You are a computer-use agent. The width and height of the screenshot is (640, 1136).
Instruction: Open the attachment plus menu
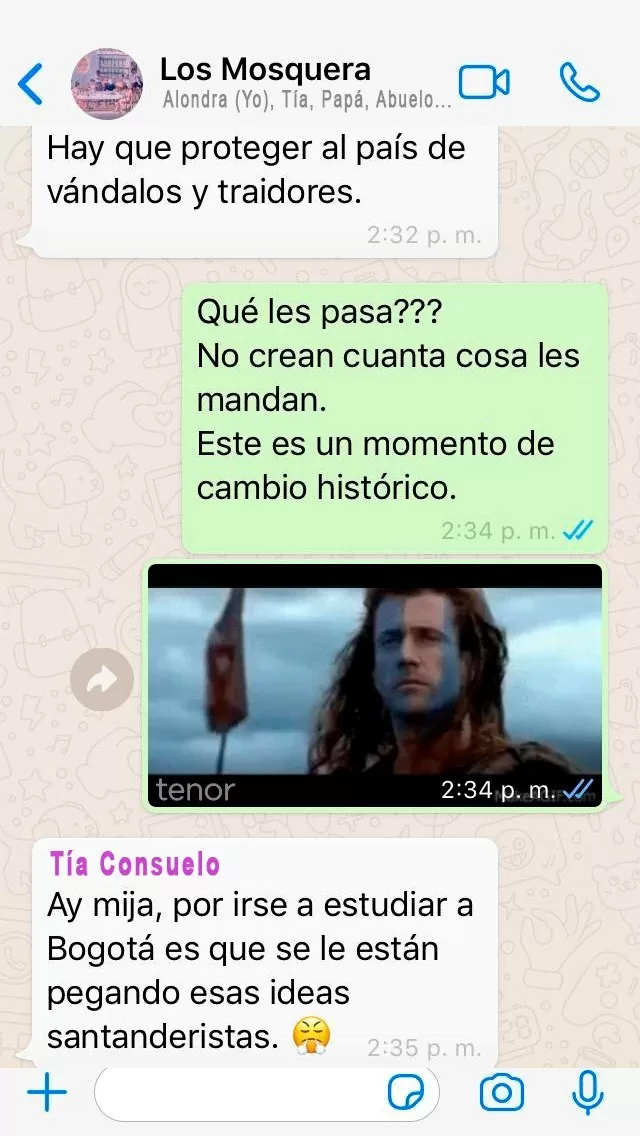pyautogui.click(x=46, y=1093)
